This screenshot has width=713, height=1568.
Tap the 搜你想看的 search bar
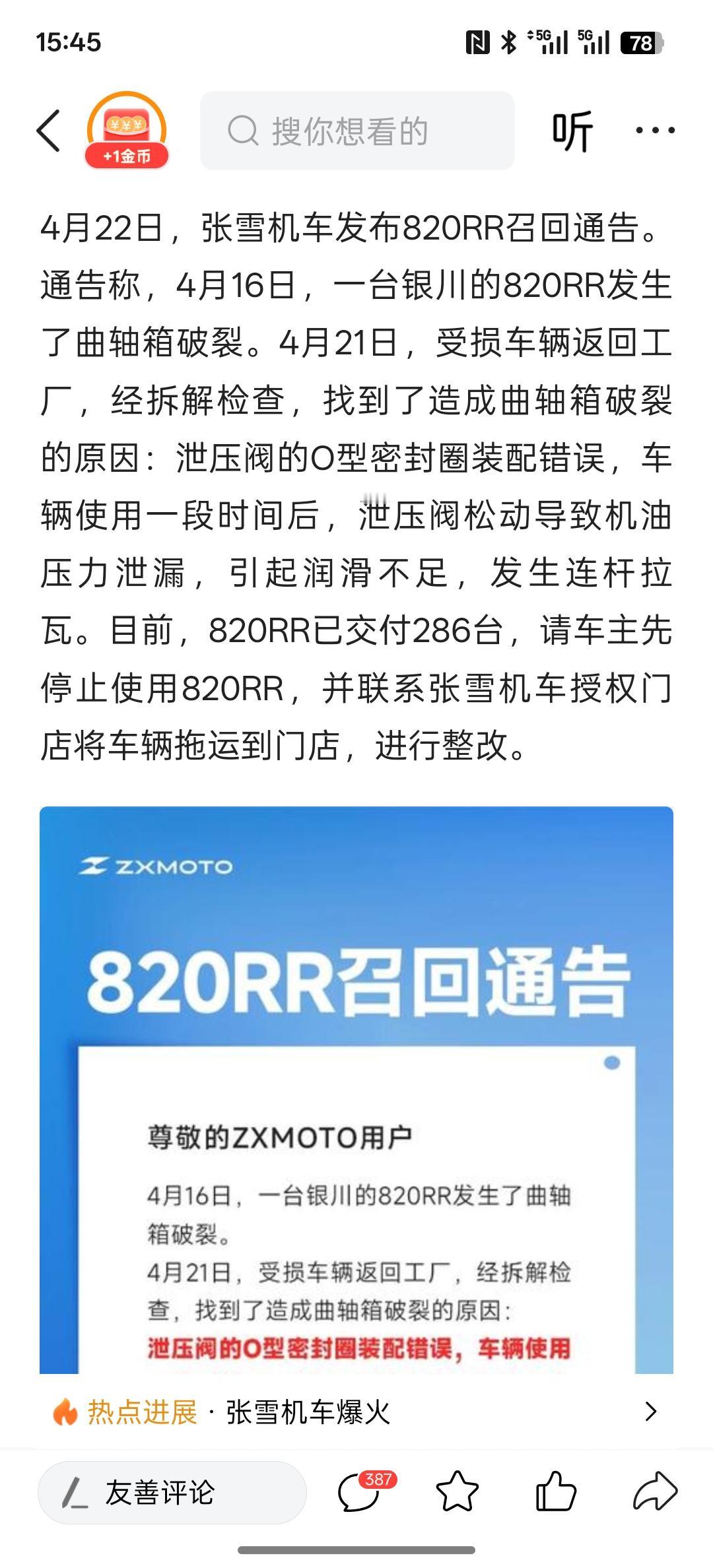pos(363,131)
